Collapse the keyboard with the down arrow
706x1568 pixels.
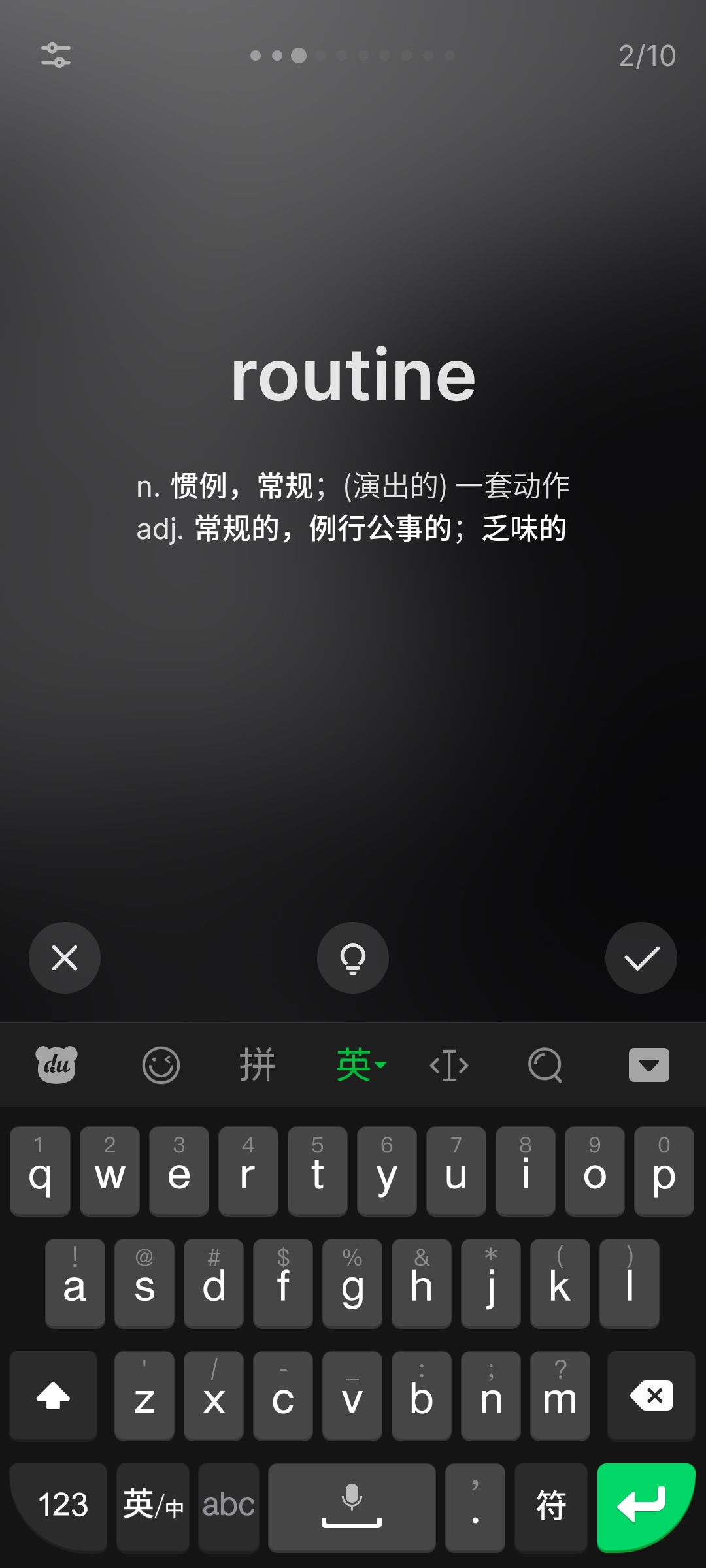point(649,1065)
